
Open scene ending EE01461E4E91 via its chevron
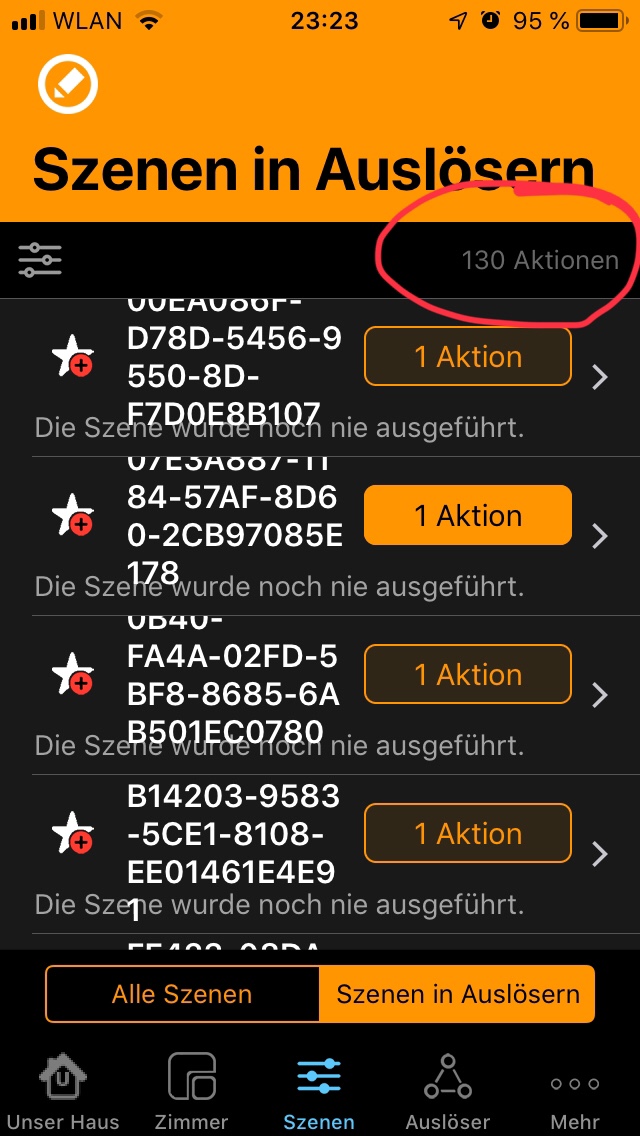click(x=600, y=854)
